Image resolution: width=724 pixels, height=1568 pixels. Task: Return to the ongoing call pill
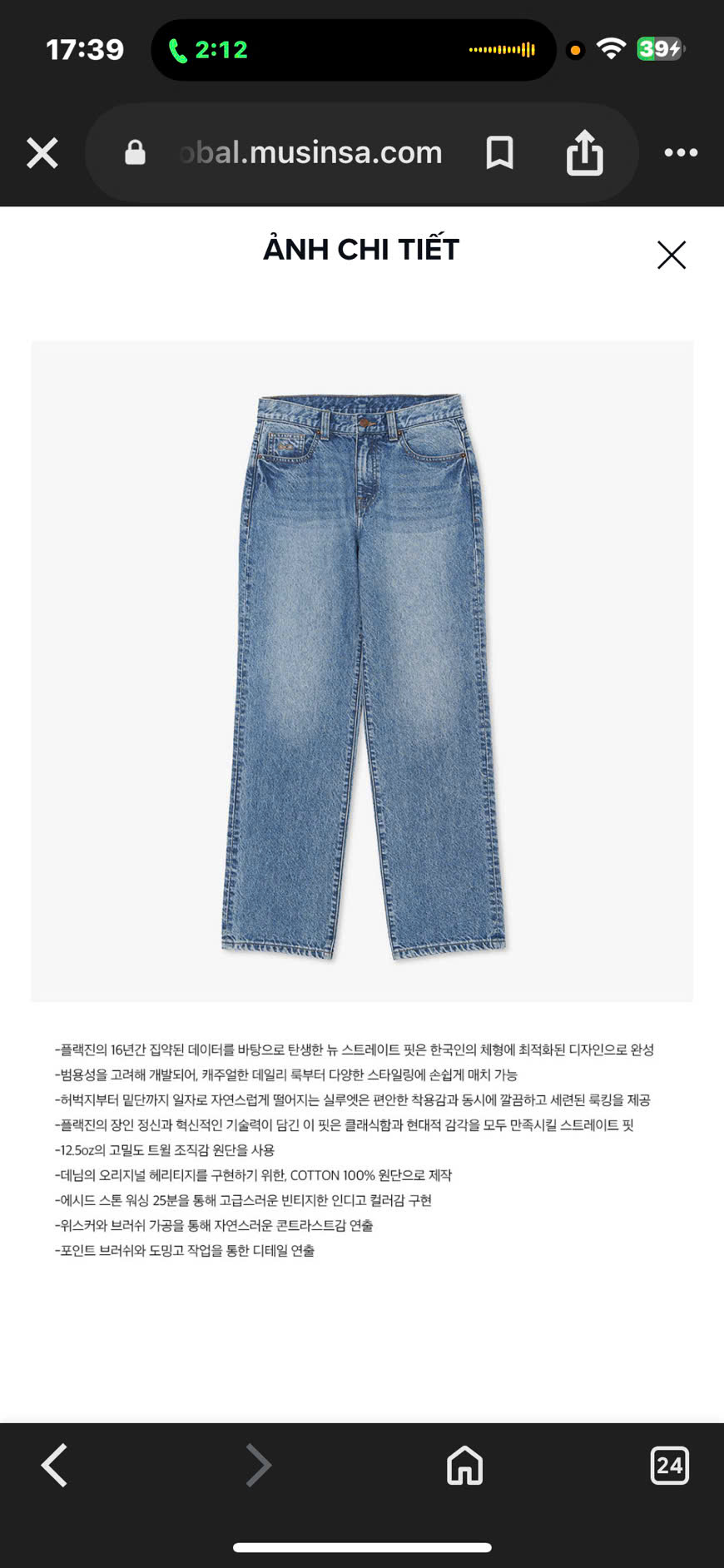point(209,50)
